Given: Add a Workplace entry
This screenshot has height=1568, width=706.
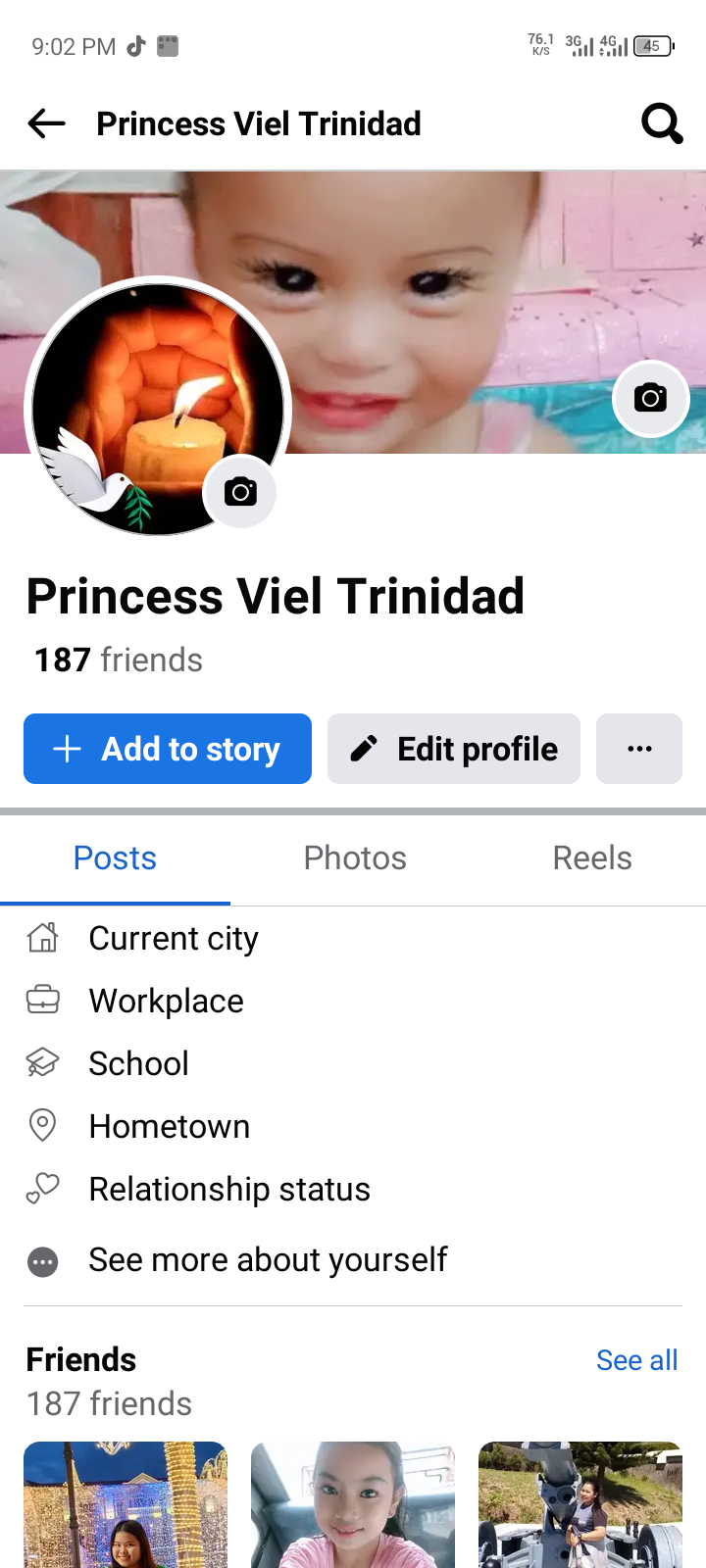Looking at the screenshot, I should [166, 1002].
